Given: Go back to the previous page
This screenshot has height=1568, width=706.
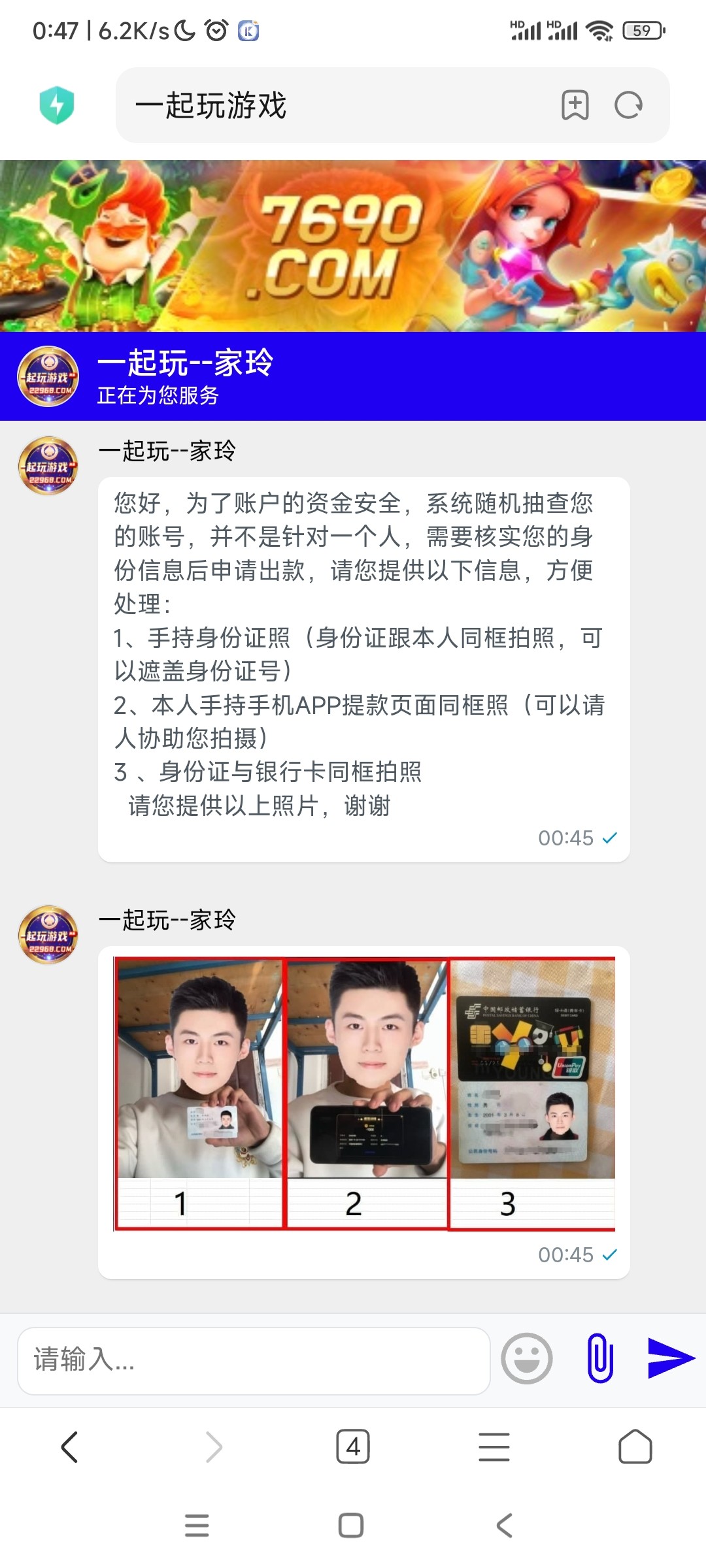Looking at the screenshot, I should tap(70, 1446).
